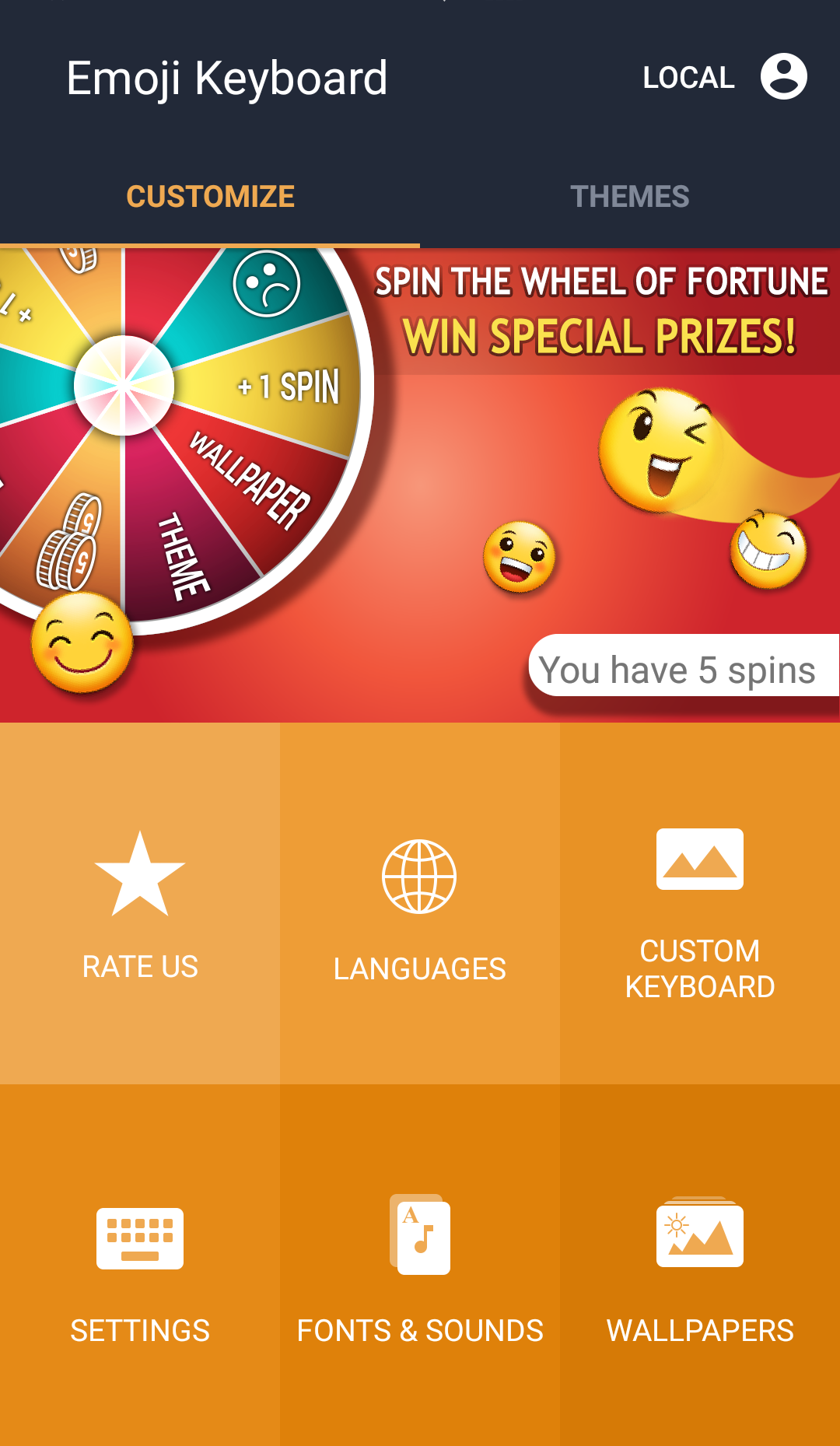This screenshot has height=1446, width=840.
Task: Open the account profile icon
Action: tap(783, 76)
